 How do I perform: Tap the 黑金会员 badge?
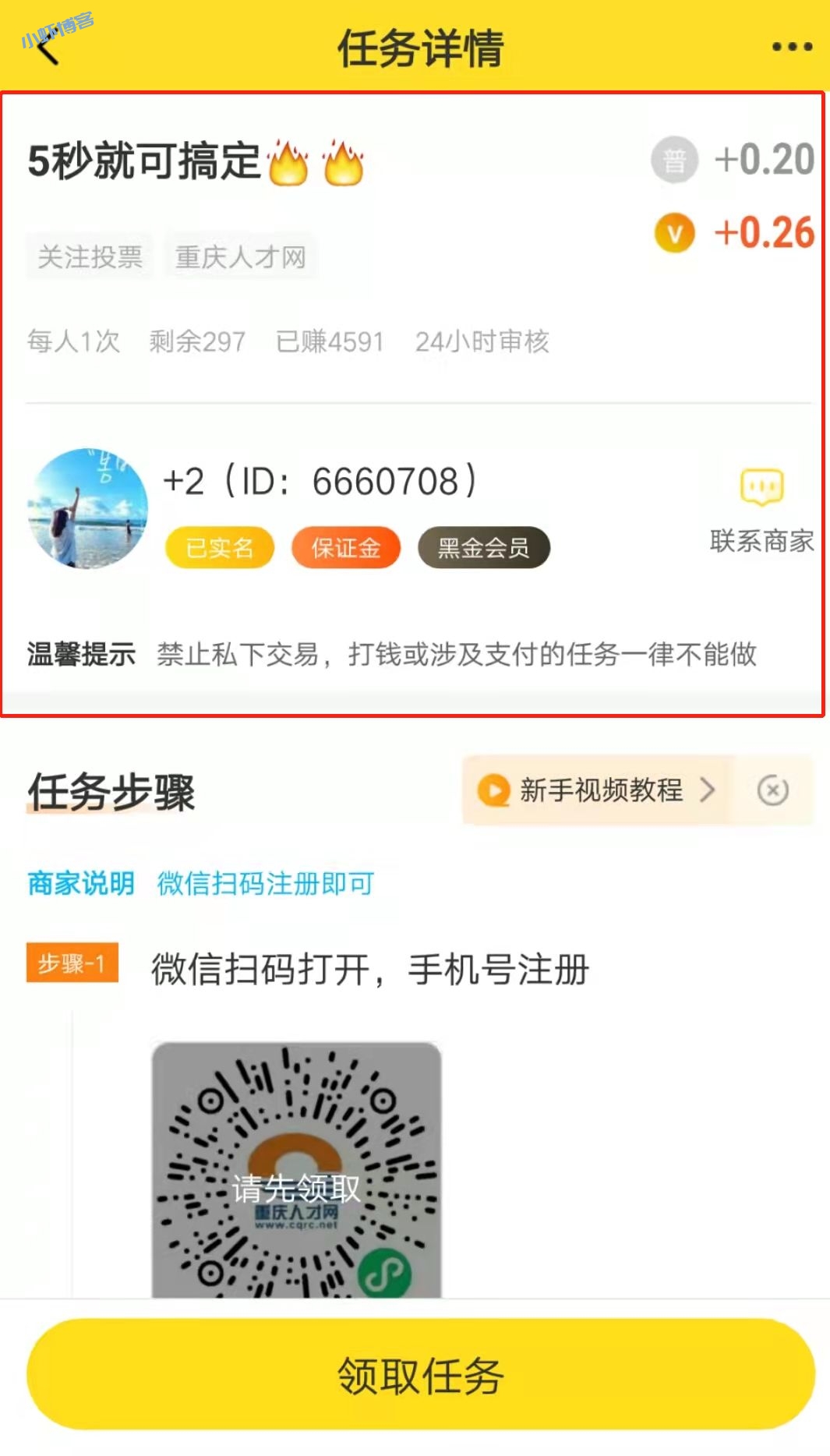click(x=483, y=547)
